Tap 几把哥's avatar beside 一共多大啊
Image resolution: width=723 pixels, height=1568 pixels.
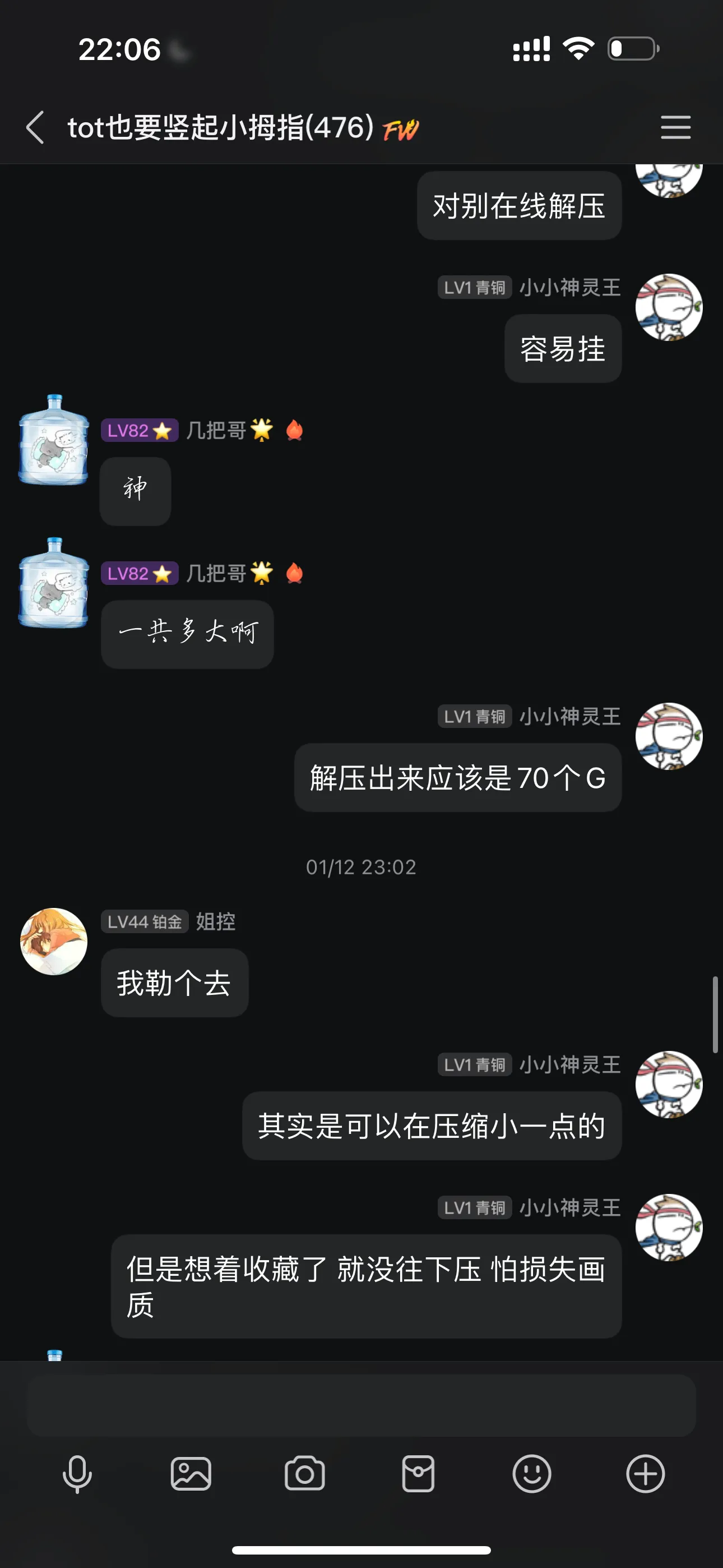(x=54, y=583)
